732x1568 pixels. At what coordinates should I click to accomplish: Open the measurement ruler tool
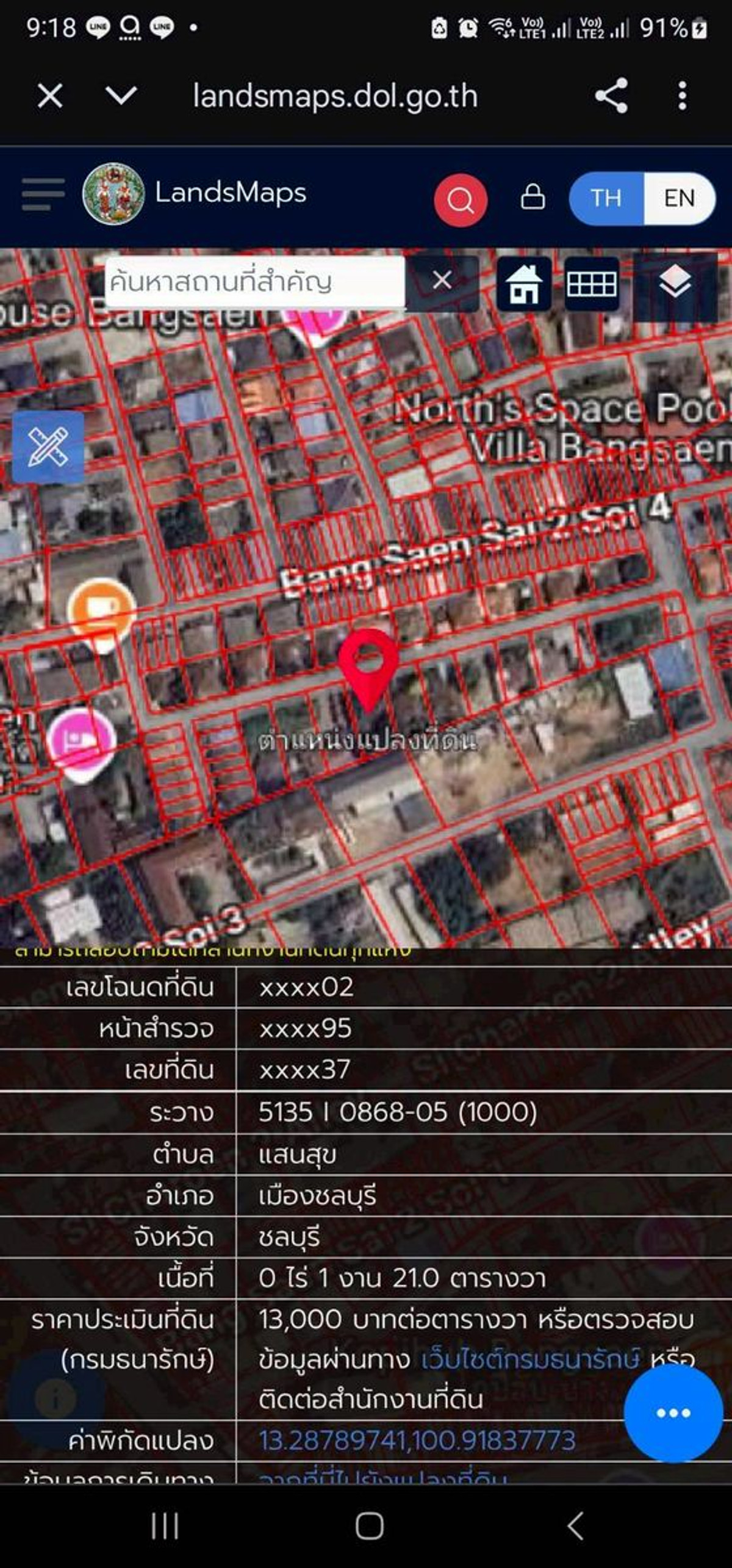point(48,446)
